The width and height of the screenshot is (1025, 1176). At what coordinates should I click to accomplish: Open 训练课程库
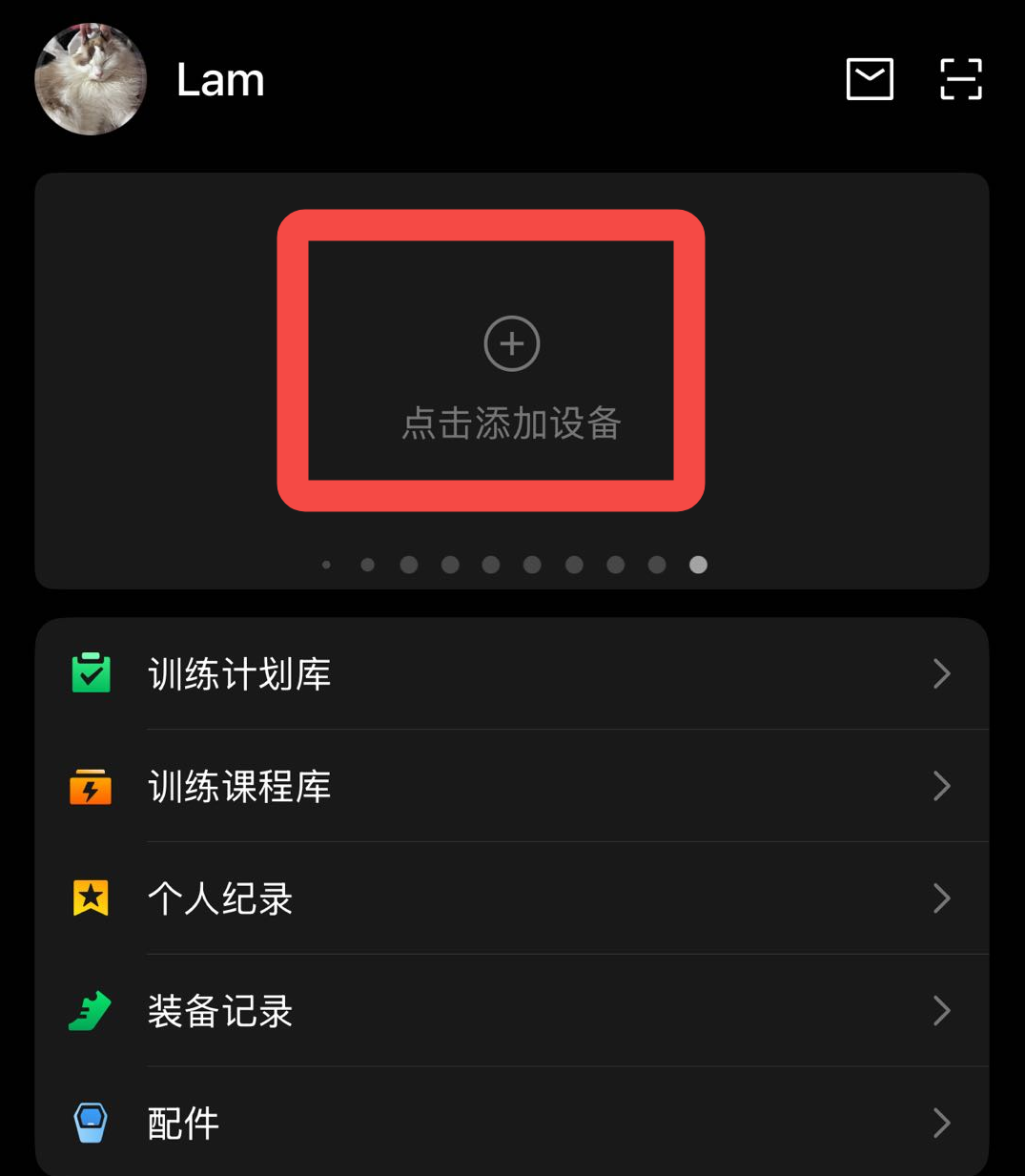512,787
